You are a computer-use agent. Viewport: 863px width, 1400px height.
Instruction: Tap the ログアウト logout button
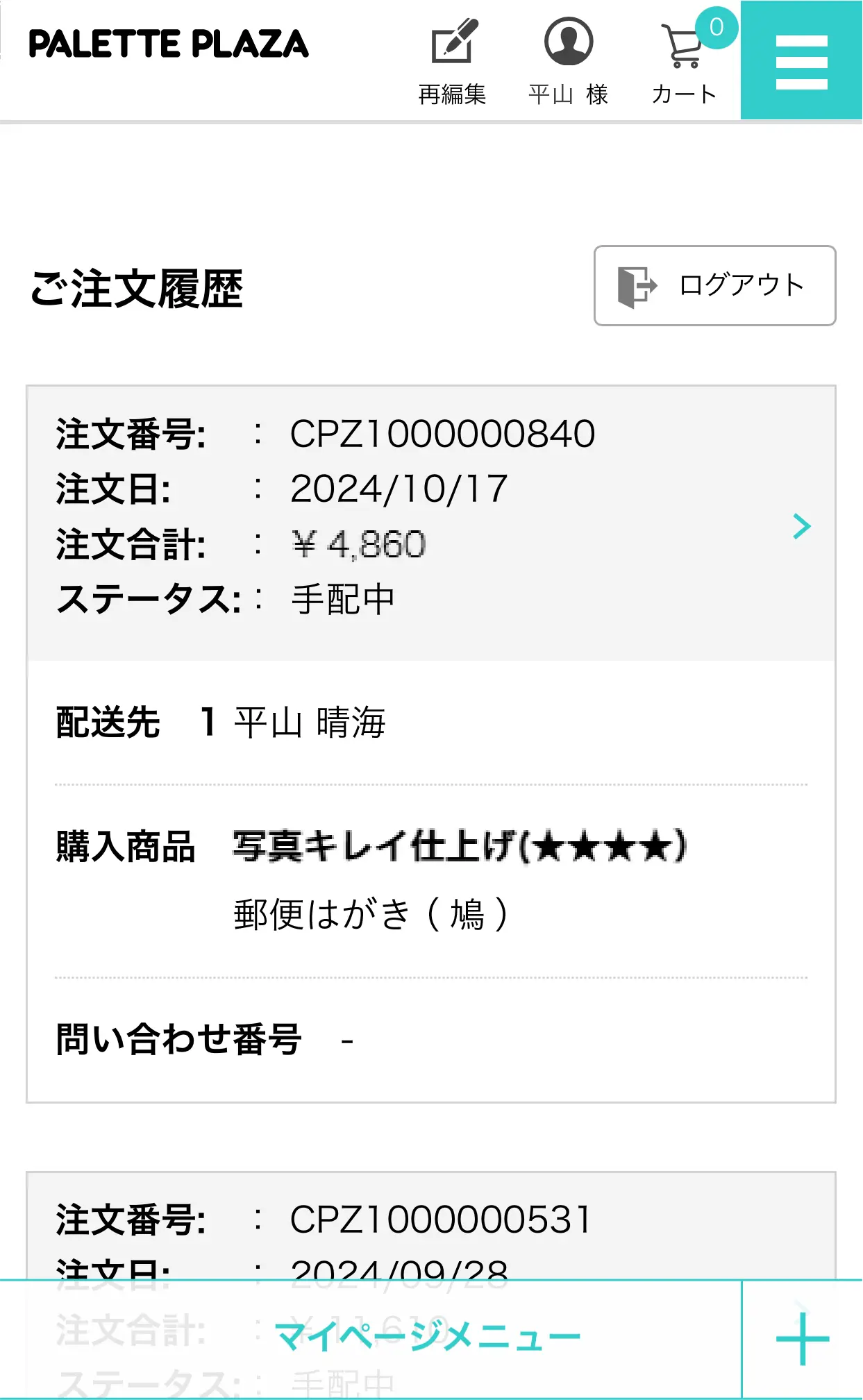point(714,285)
